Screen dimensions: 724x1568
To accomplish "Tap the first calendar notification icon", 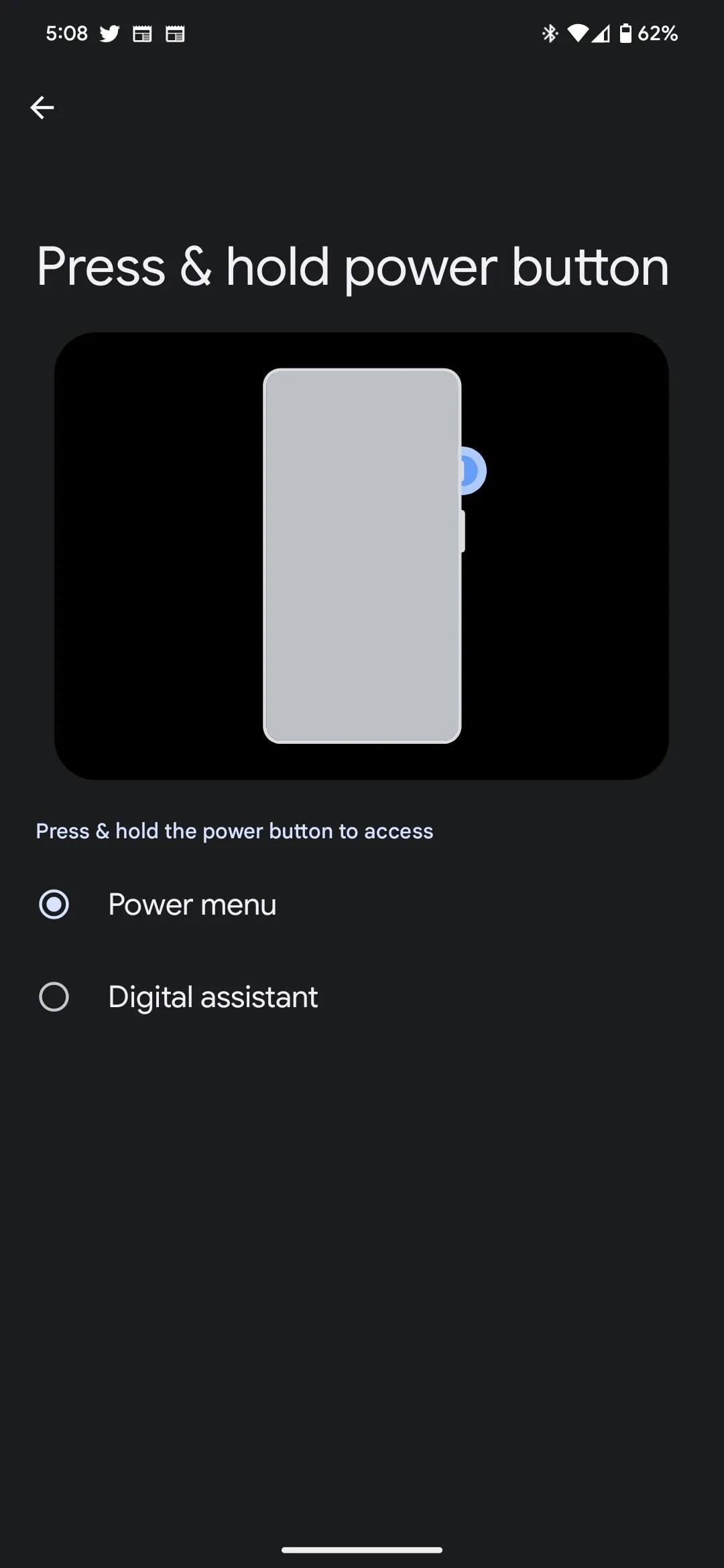I will coord(143,33).
